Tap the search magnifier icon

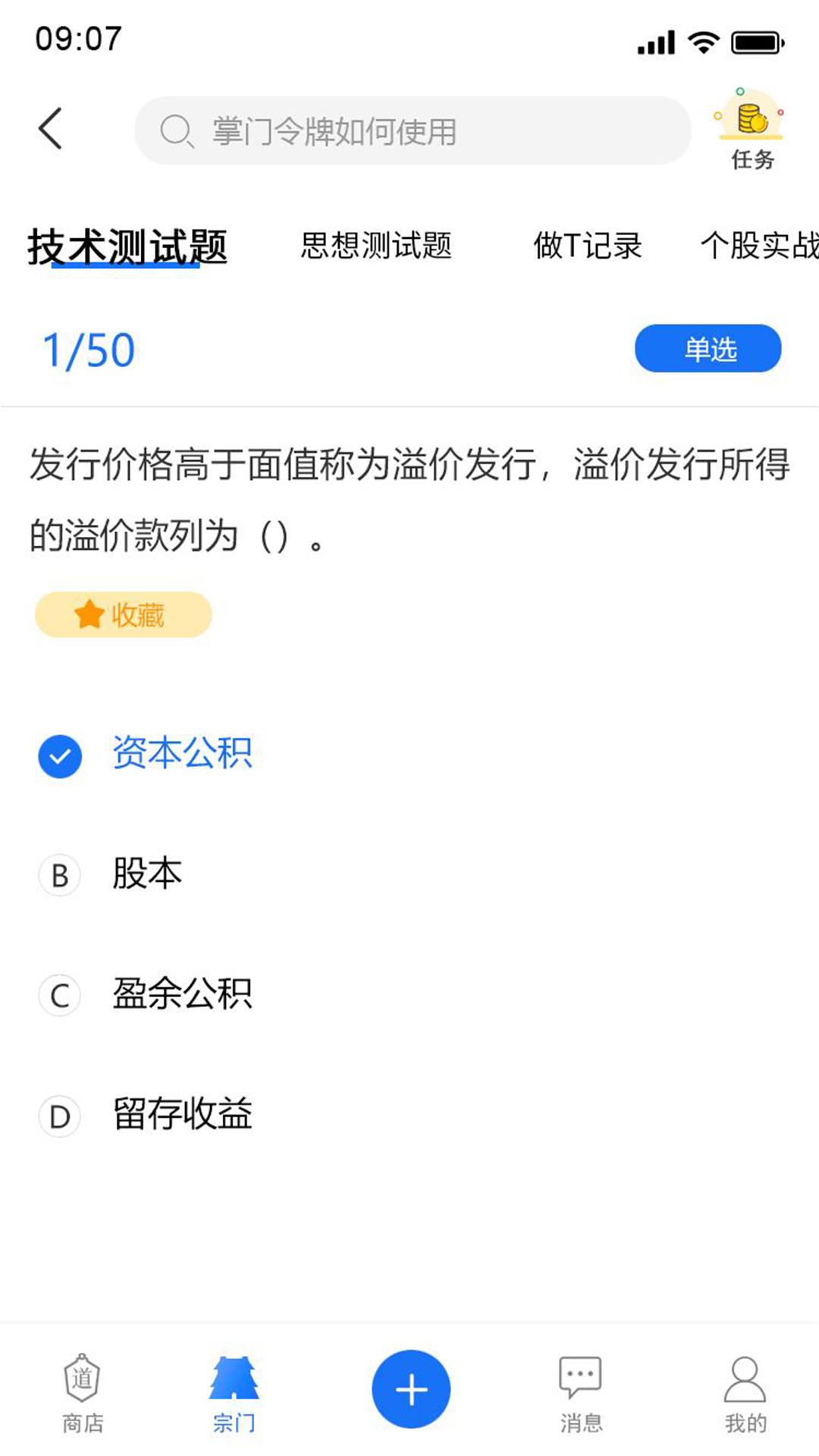pyautogui.click(x=176, y=130)
